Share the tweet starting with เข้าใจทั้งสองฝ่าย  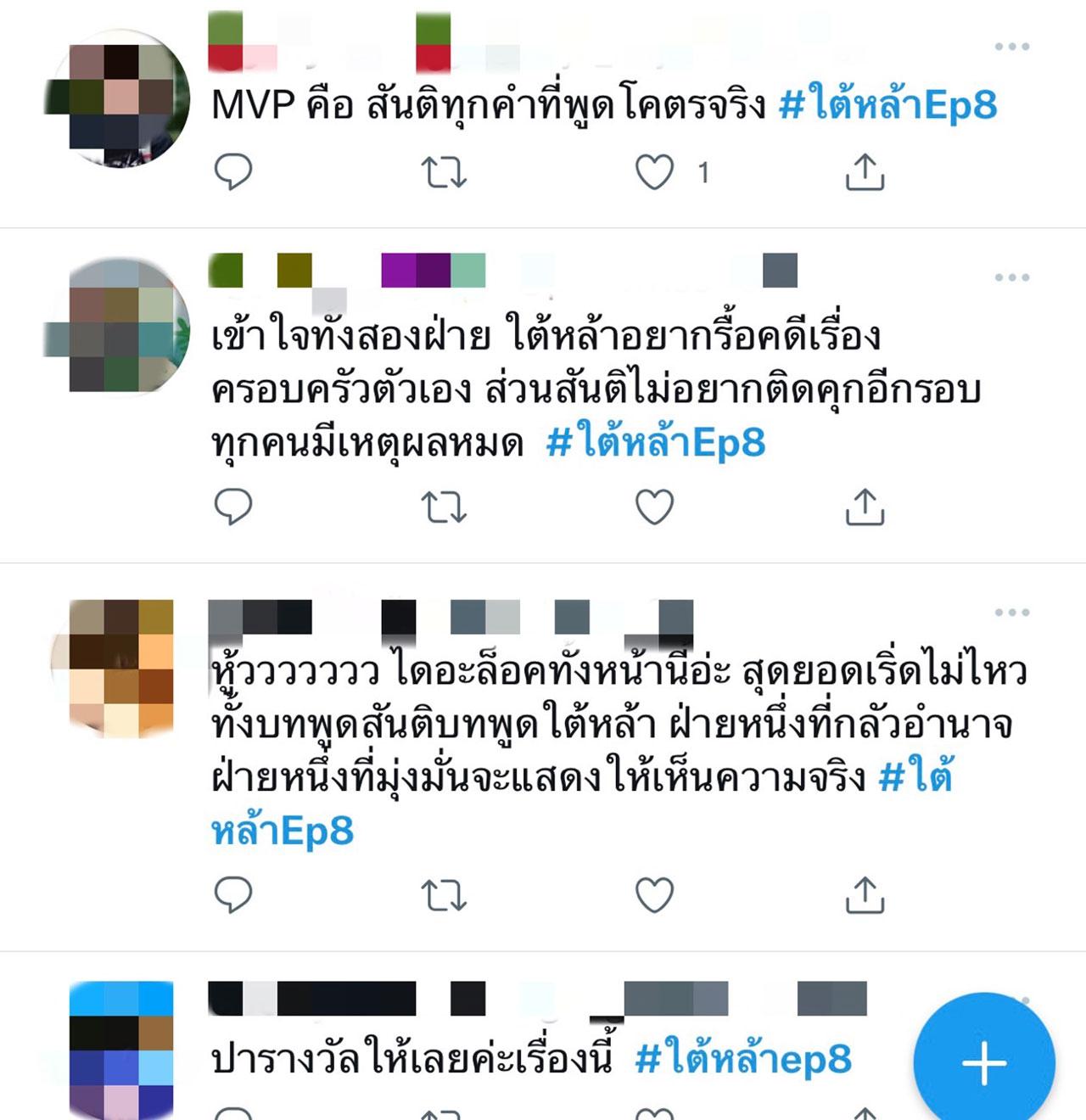pyautogui.click(x=865, y=507)
